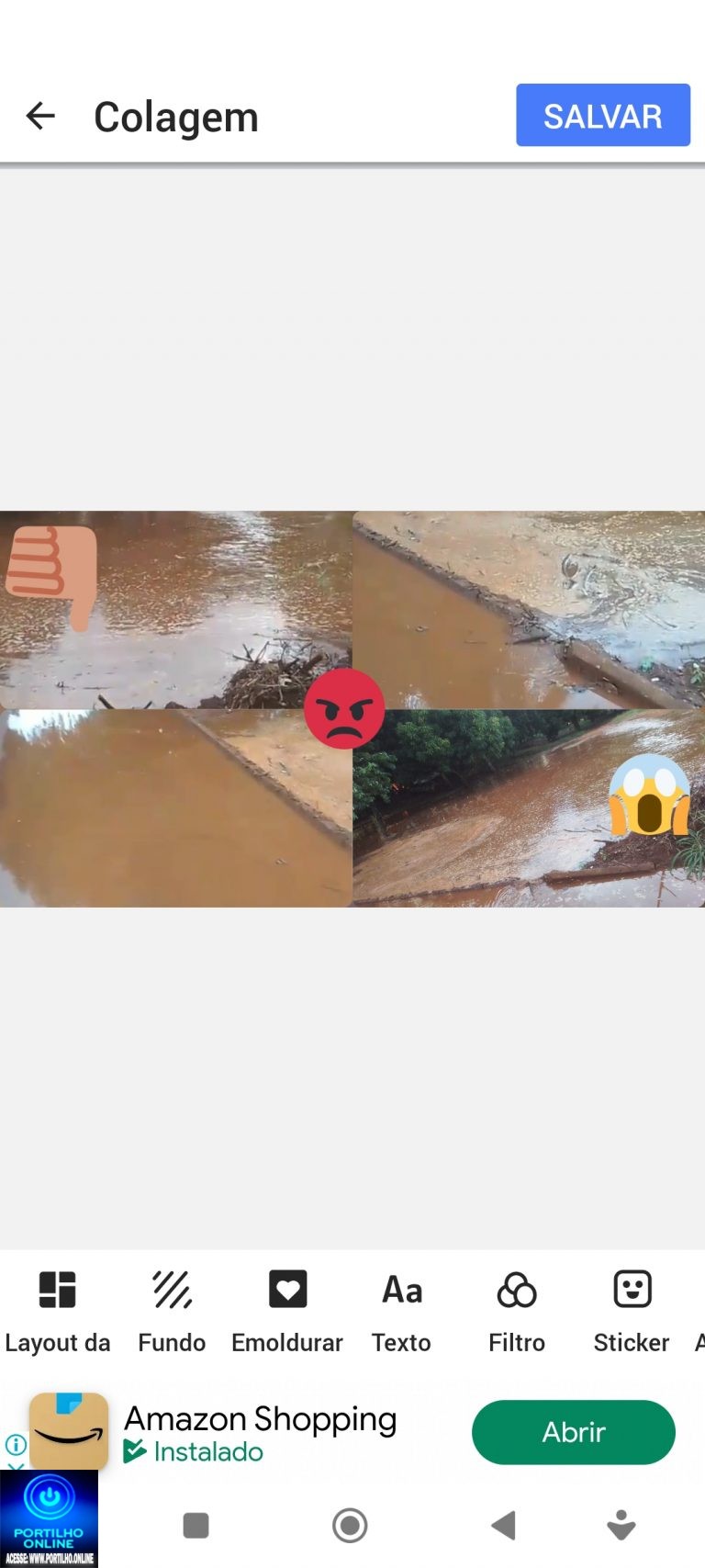The height and width of the screenshot is (1568, 705).
Task: Go to the system home screen
Action: 350,1526
